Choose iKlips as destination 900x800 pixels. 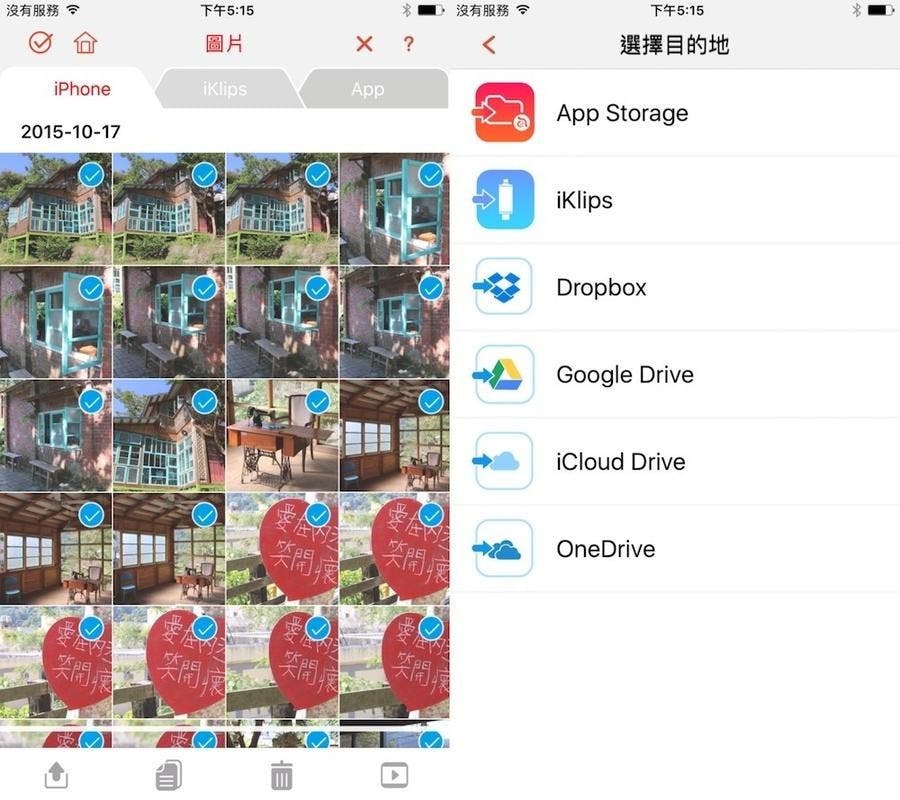584,200
